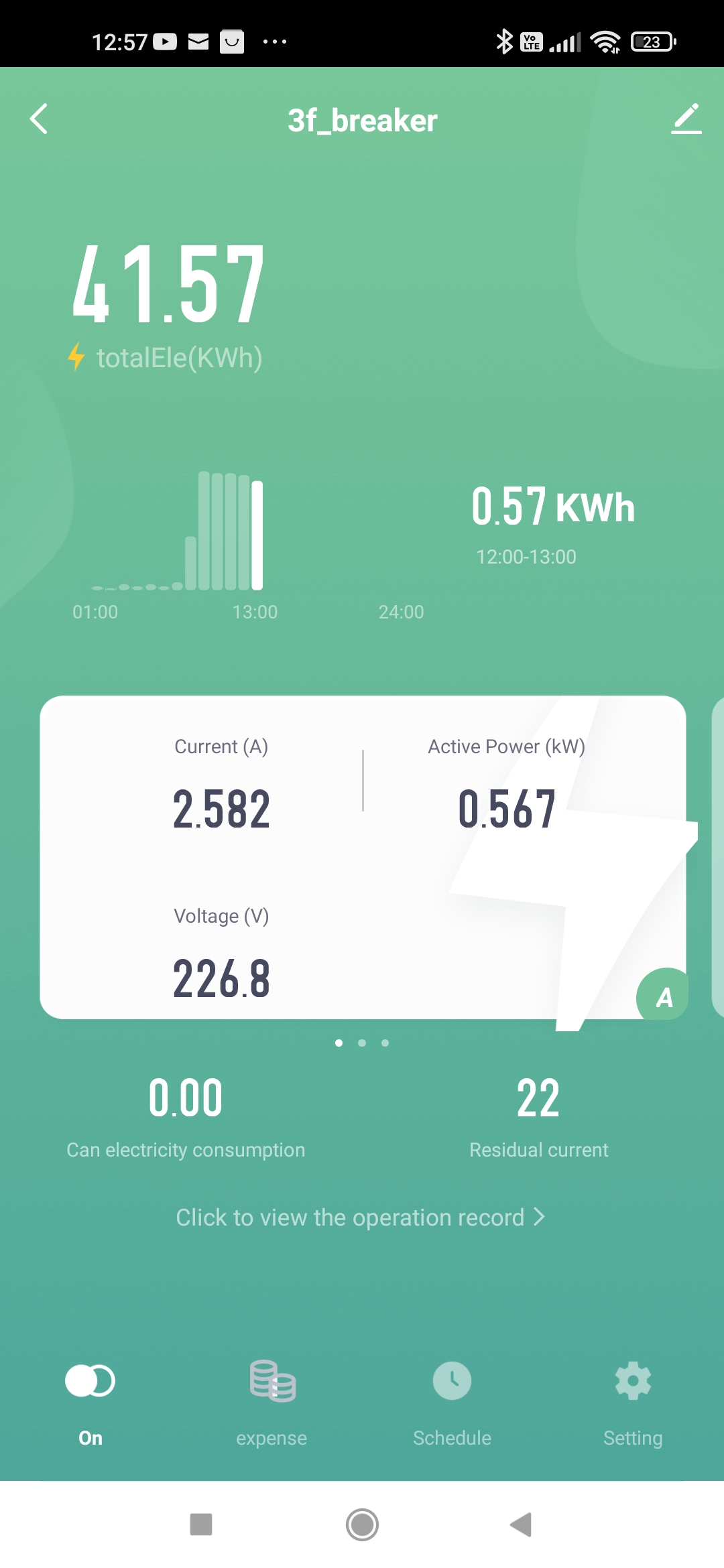
Task: Open the Setting tab
Action: [x=633, y=1400]
